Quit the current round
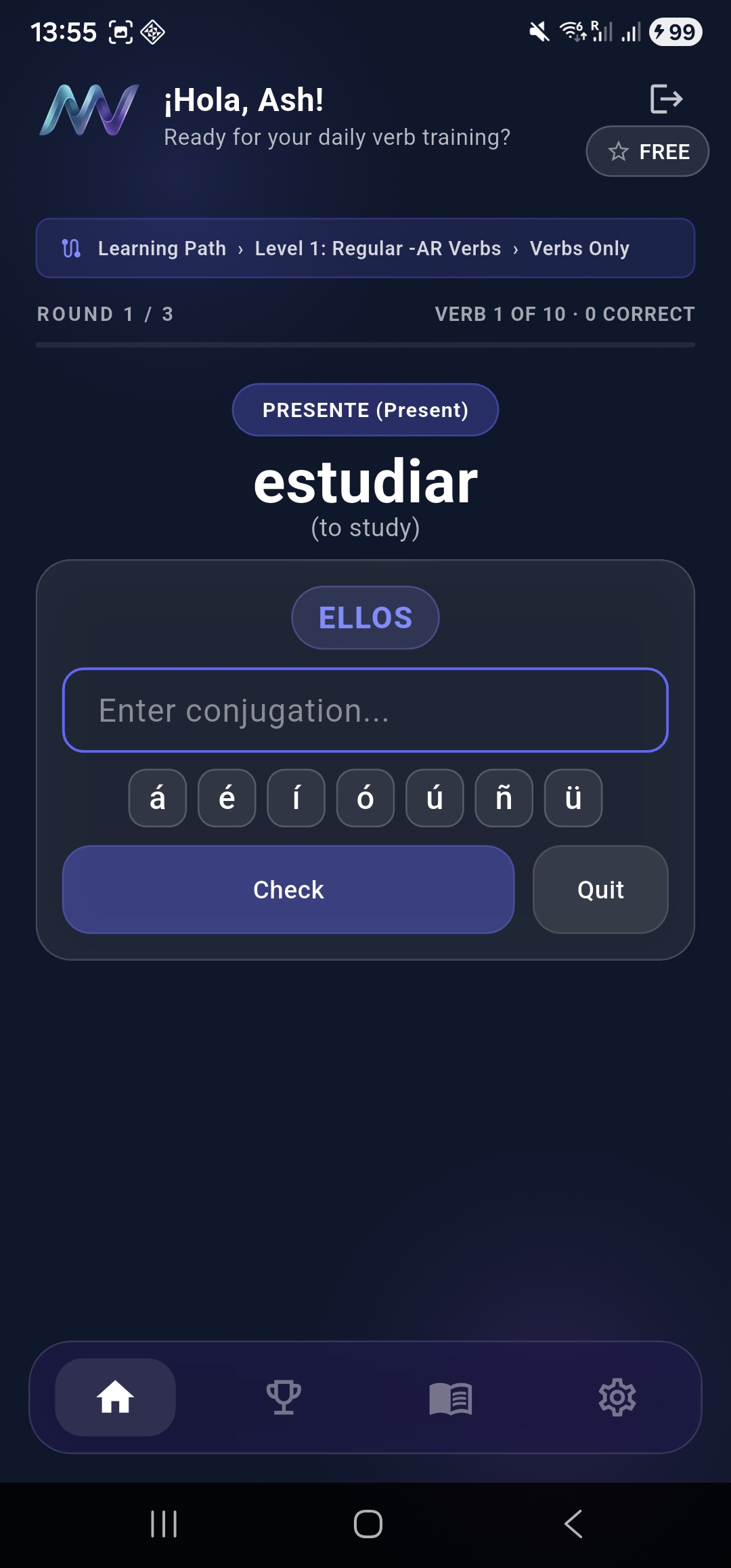The height and width of the screenshot is (1568, 731). [x=600, y=890]
